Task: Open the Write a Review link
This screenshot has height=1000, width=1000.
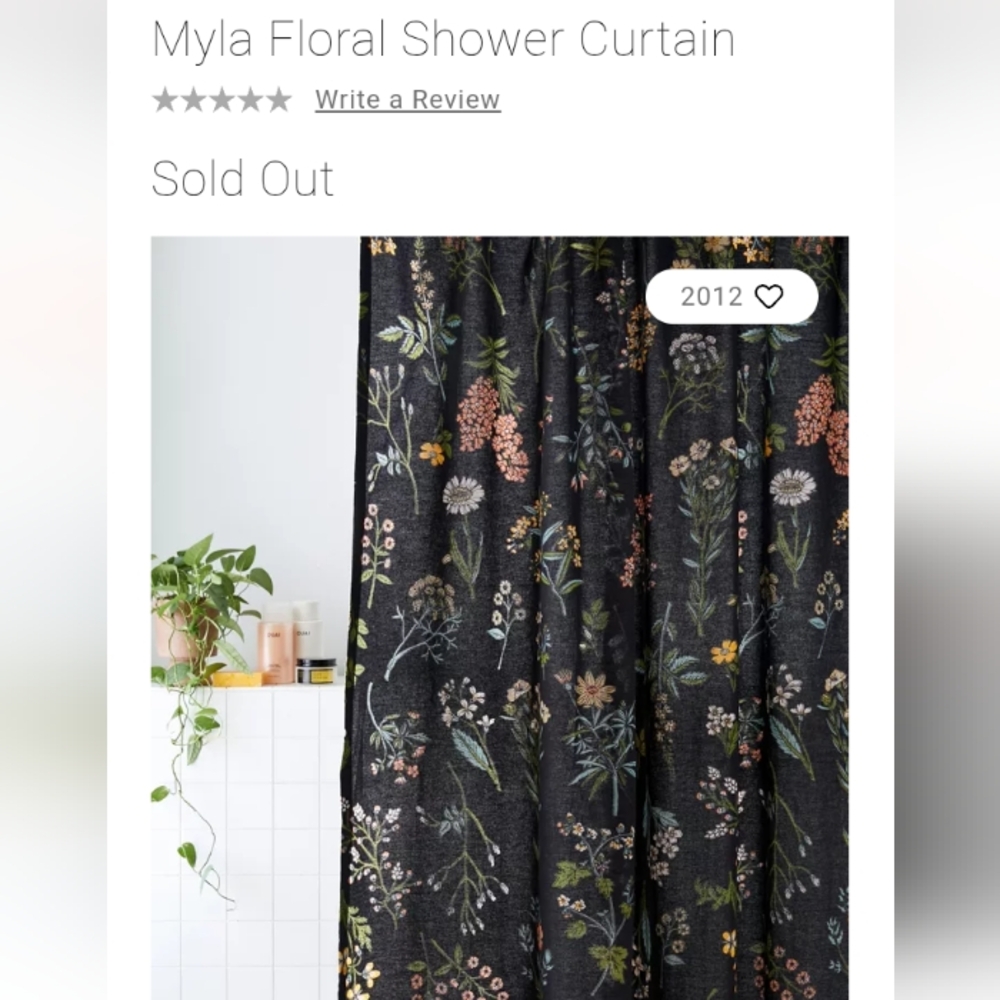Action: [x=407, y=100]
